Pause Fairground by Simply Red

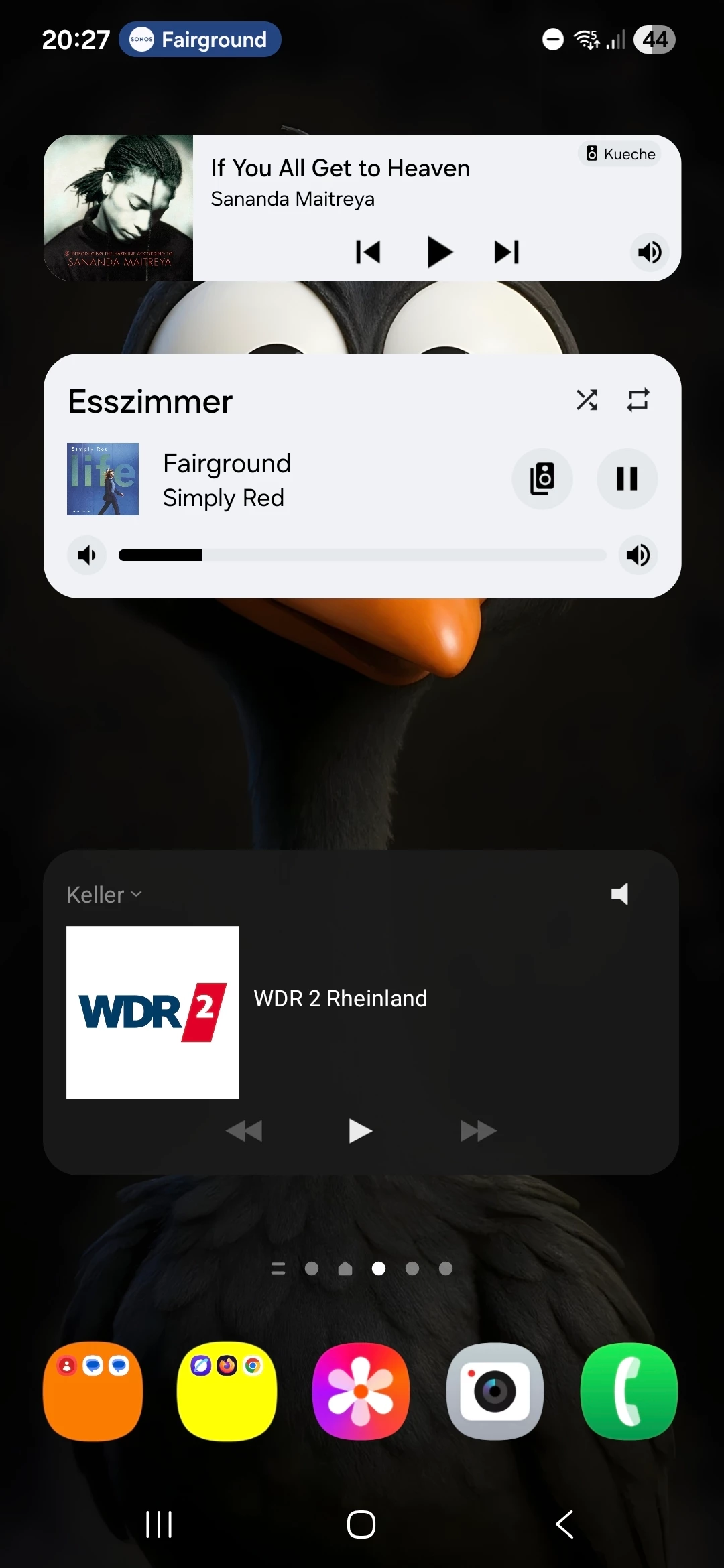click(x=627, y=478)
